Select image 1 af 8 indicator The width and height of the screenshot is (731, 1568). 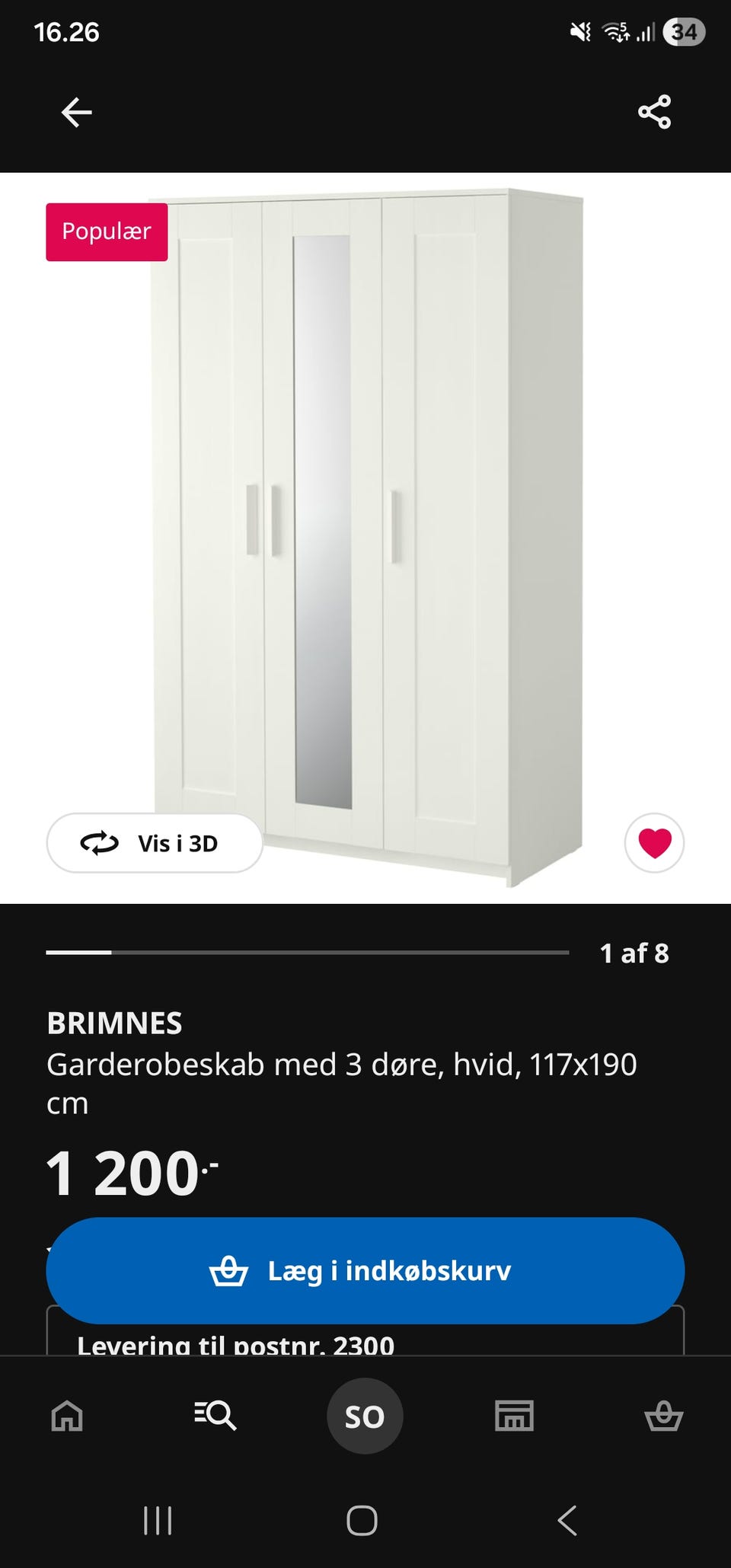[634, 953]
